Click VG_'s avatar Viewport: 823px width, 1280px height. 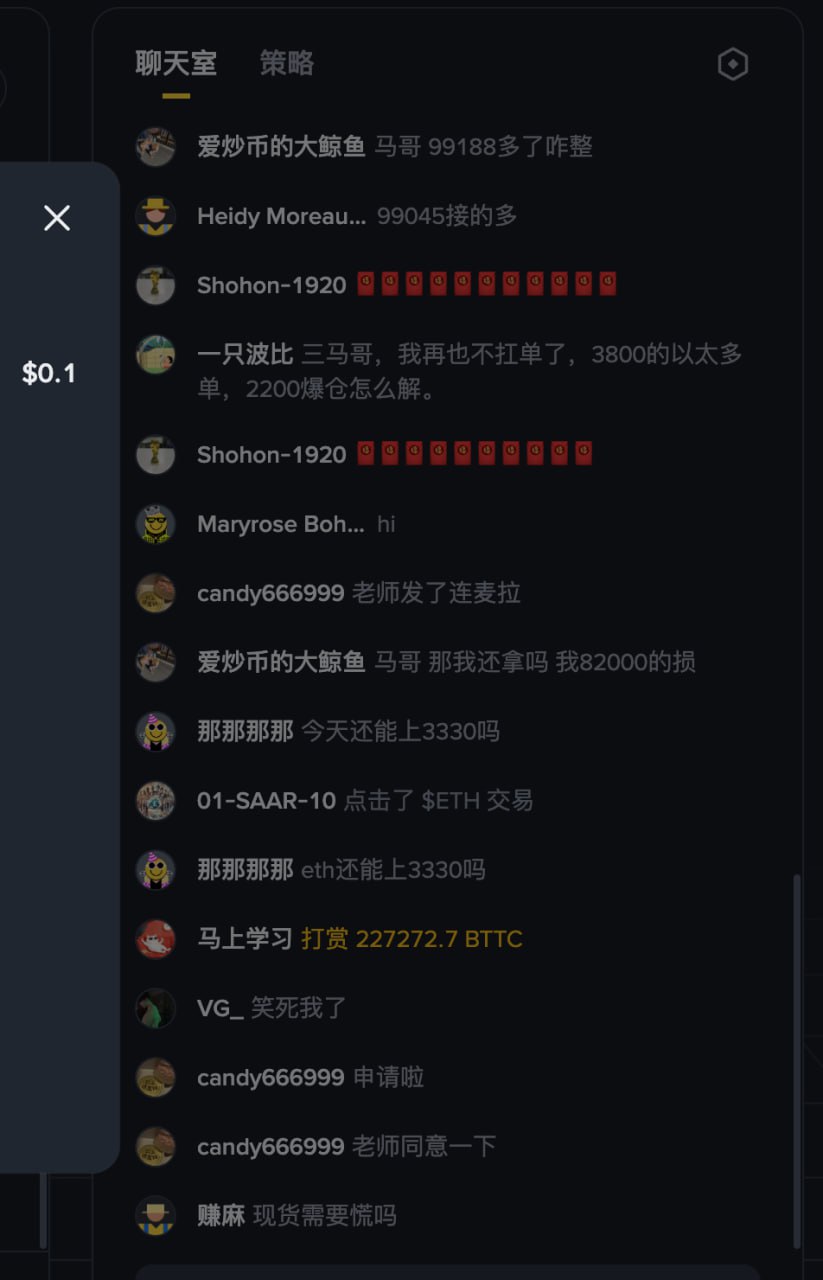pos(156,1008)
